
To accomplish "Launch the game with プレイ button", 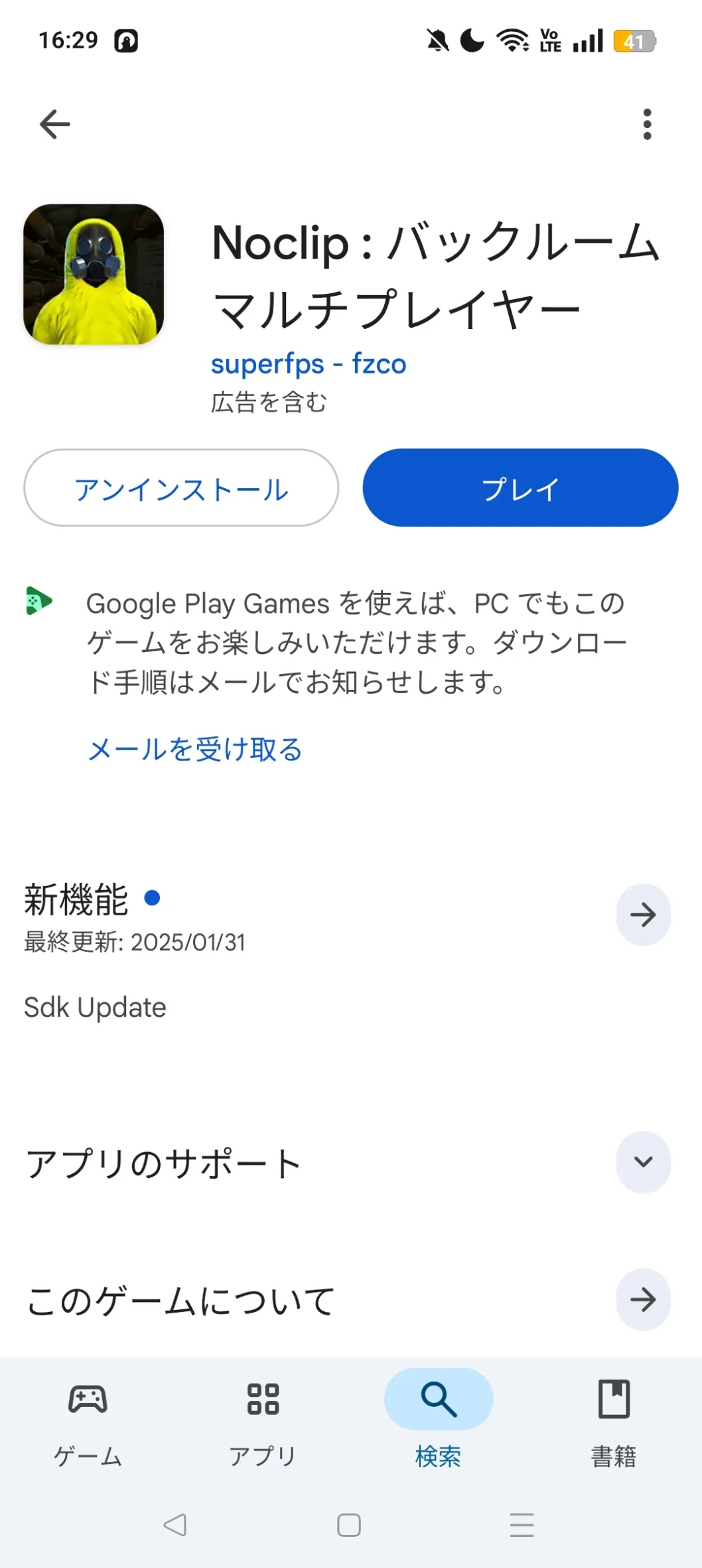I will pyautogui.click(x=520, y=488).
